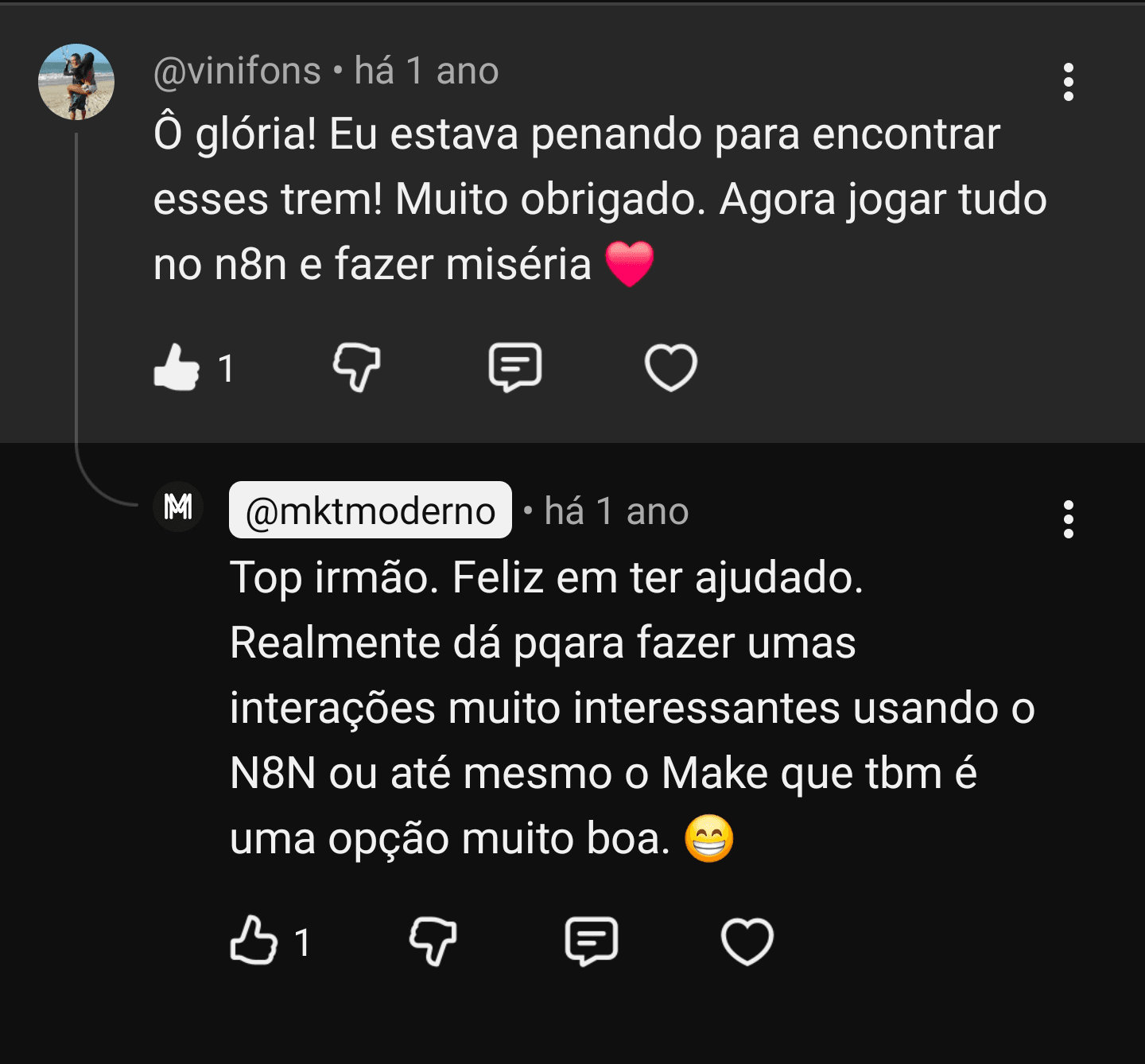This screenshot has width=1145, height=1064.
Task: Like the reply from @mktmoderno
Action: tap(254, 942)
